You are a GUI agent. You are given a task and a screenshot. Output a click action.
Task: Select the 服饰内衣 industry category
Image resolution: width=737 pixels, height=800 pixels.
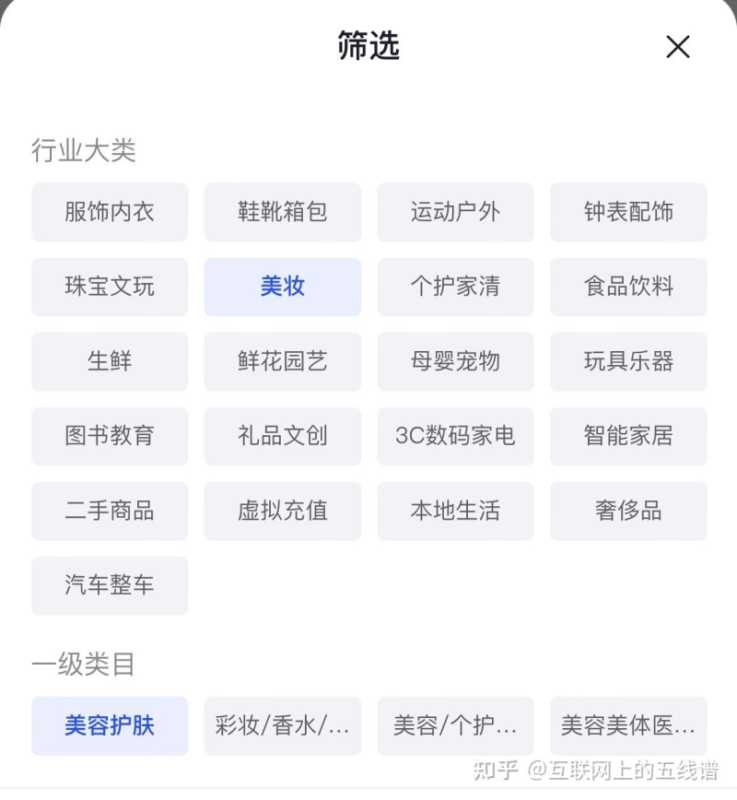pyautogui.click(x=109, y=212)
